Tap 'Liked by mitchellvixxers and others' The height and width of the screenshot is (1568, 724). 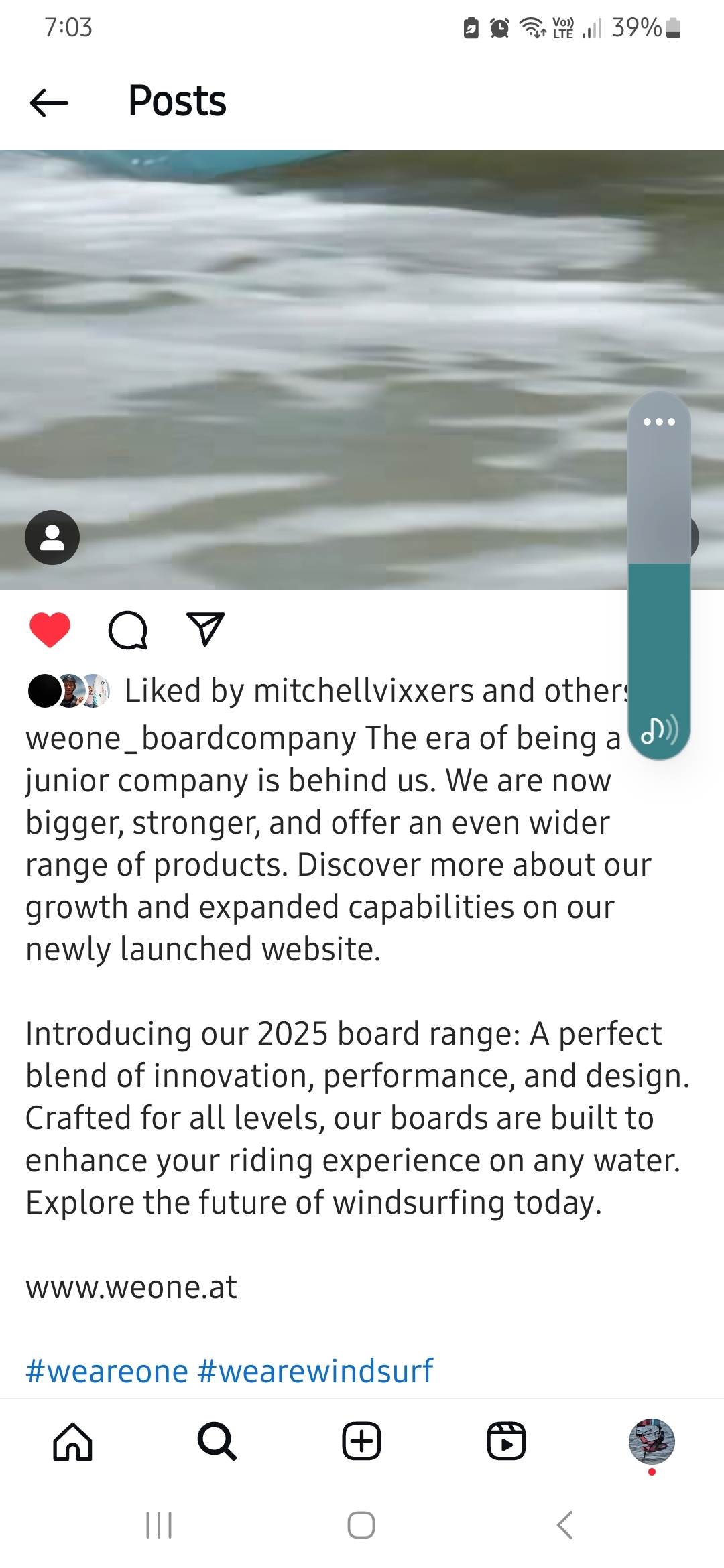(x=369, y=690)
